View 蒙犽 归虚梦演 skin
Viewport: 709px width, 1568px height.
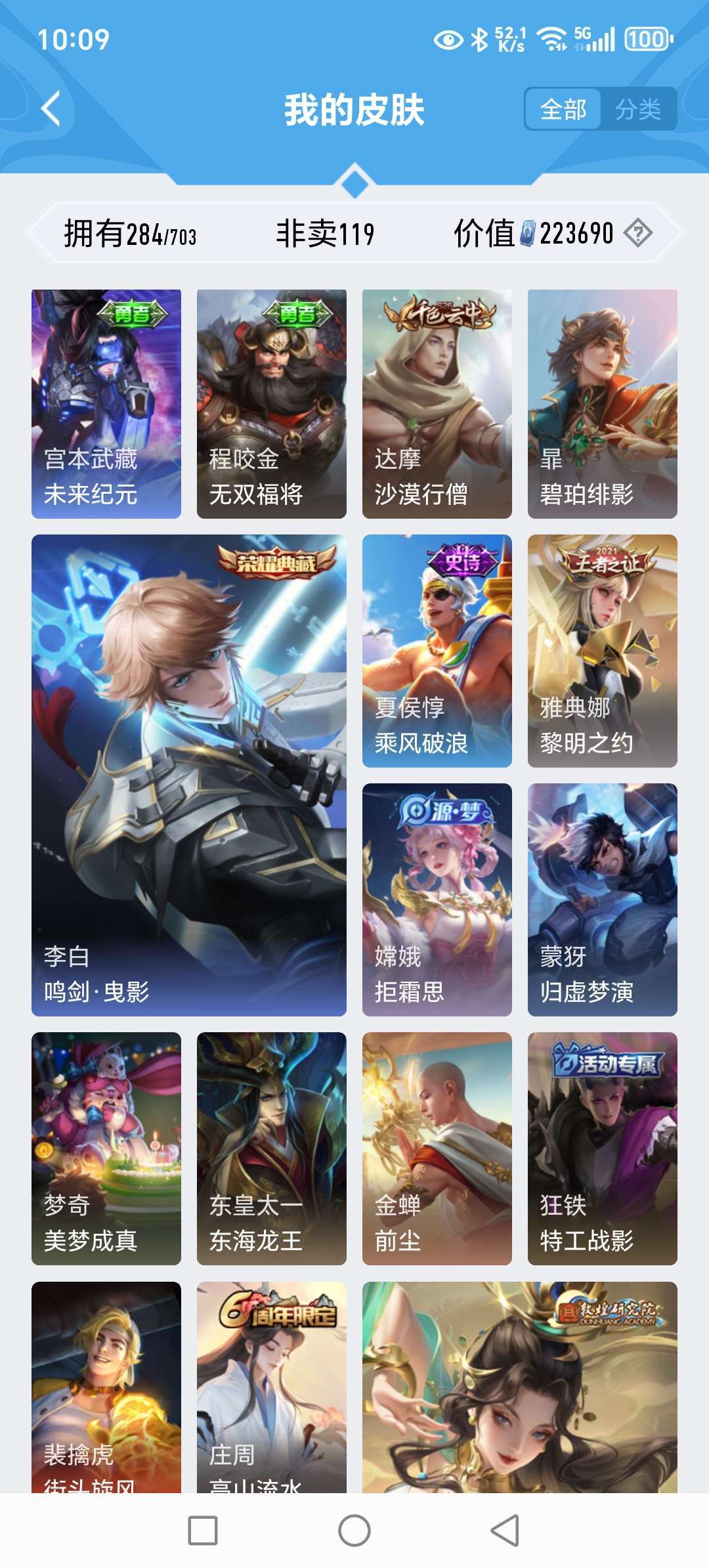603,900
